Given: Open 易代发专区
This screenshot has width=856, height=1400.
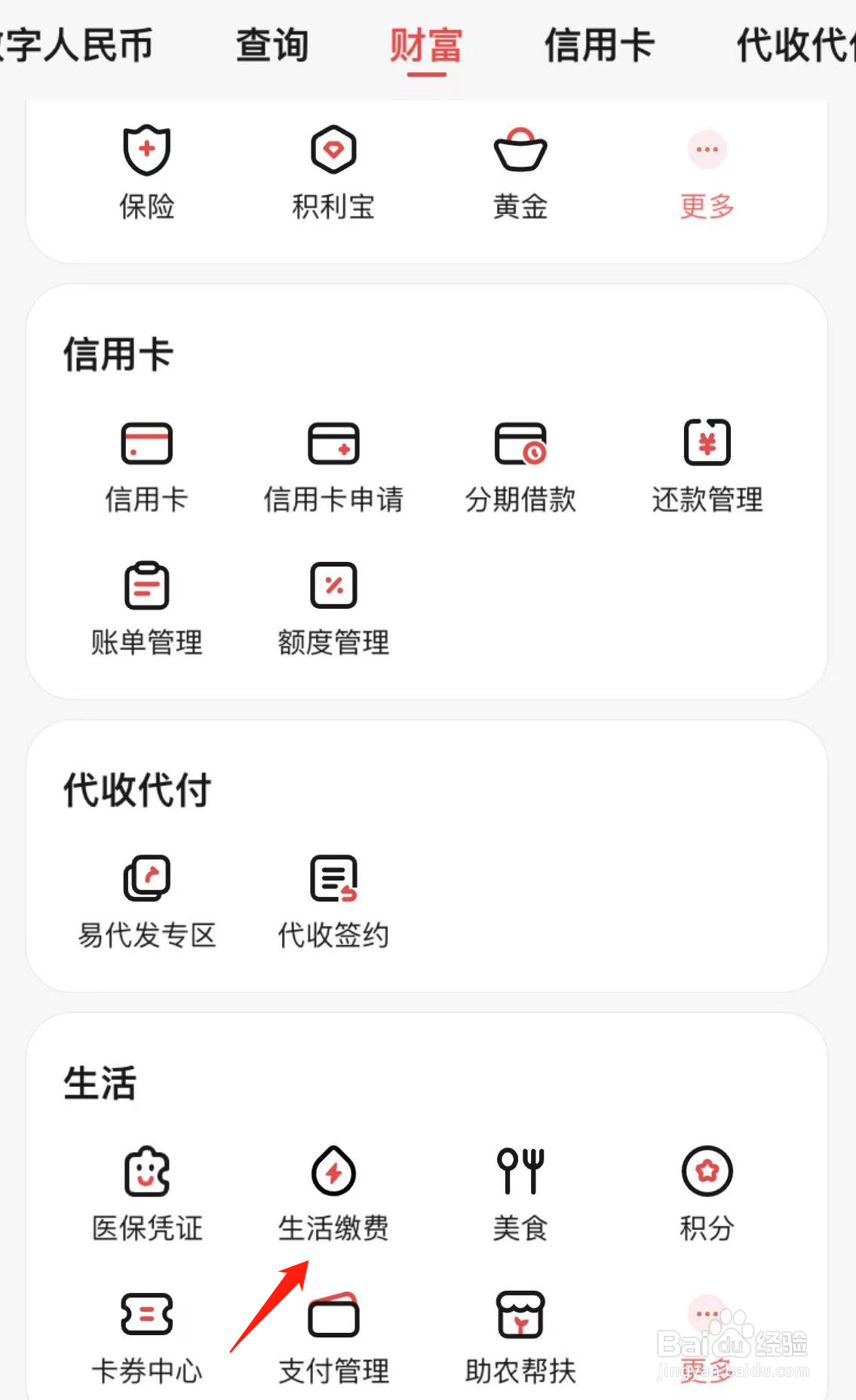Looking at the screenshot, I should [147, 902].
